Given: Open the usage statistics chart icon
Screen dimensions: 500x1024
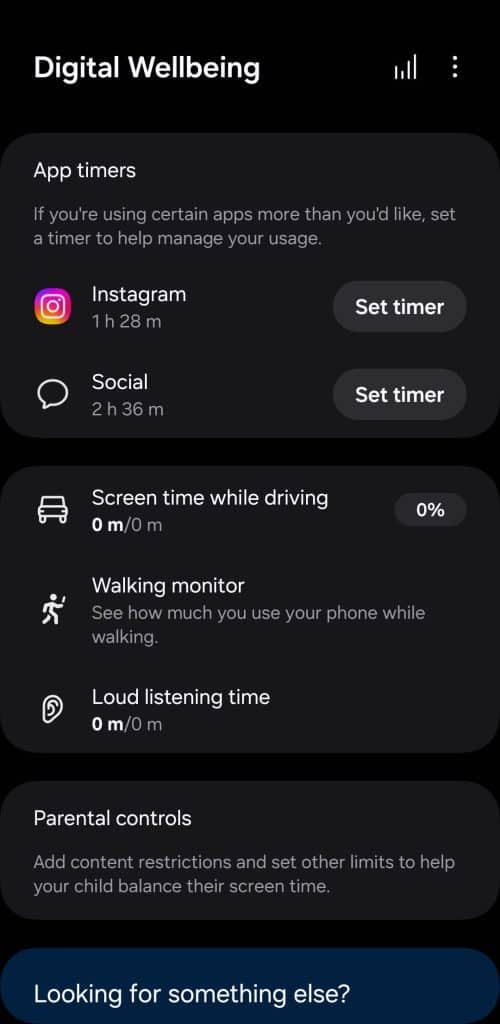Looking at the screenshot, I should tap(405, 67).
